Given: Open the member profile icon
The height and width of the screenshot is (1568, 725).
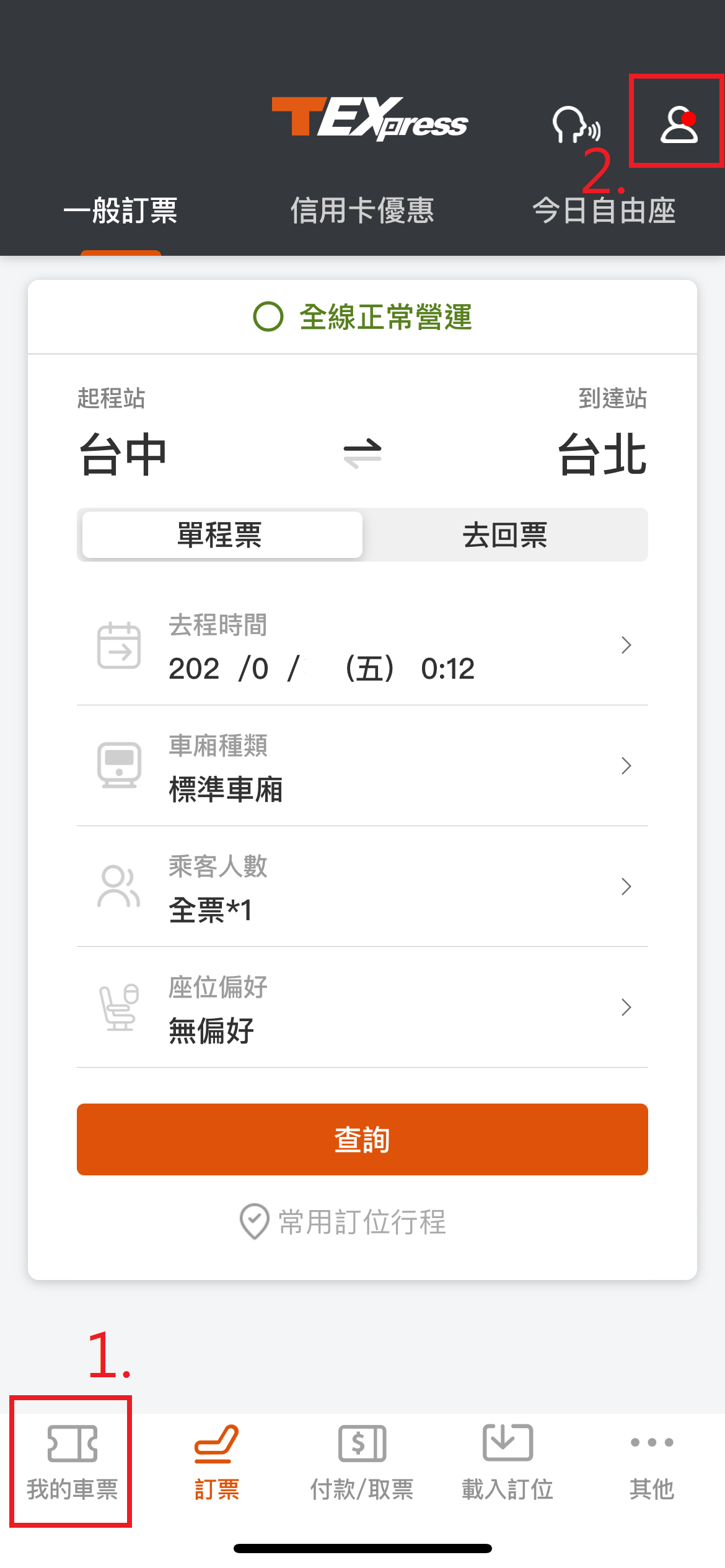Looking at the screenshot, I should click(679, 124).
